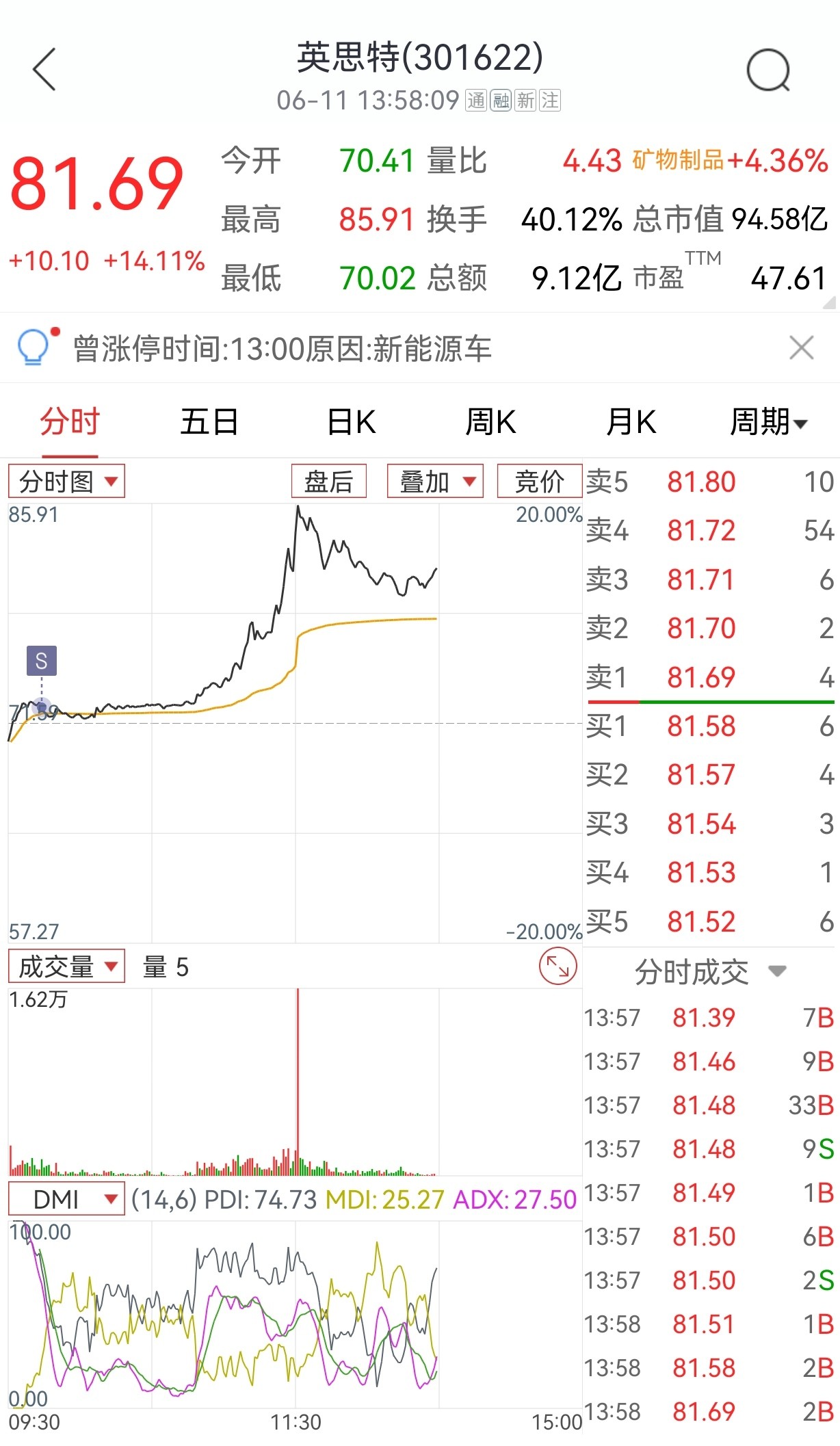840x1446 pixels.
Task: Open the 成交量 indicator dropdown
Action: [x=66, y=967]
